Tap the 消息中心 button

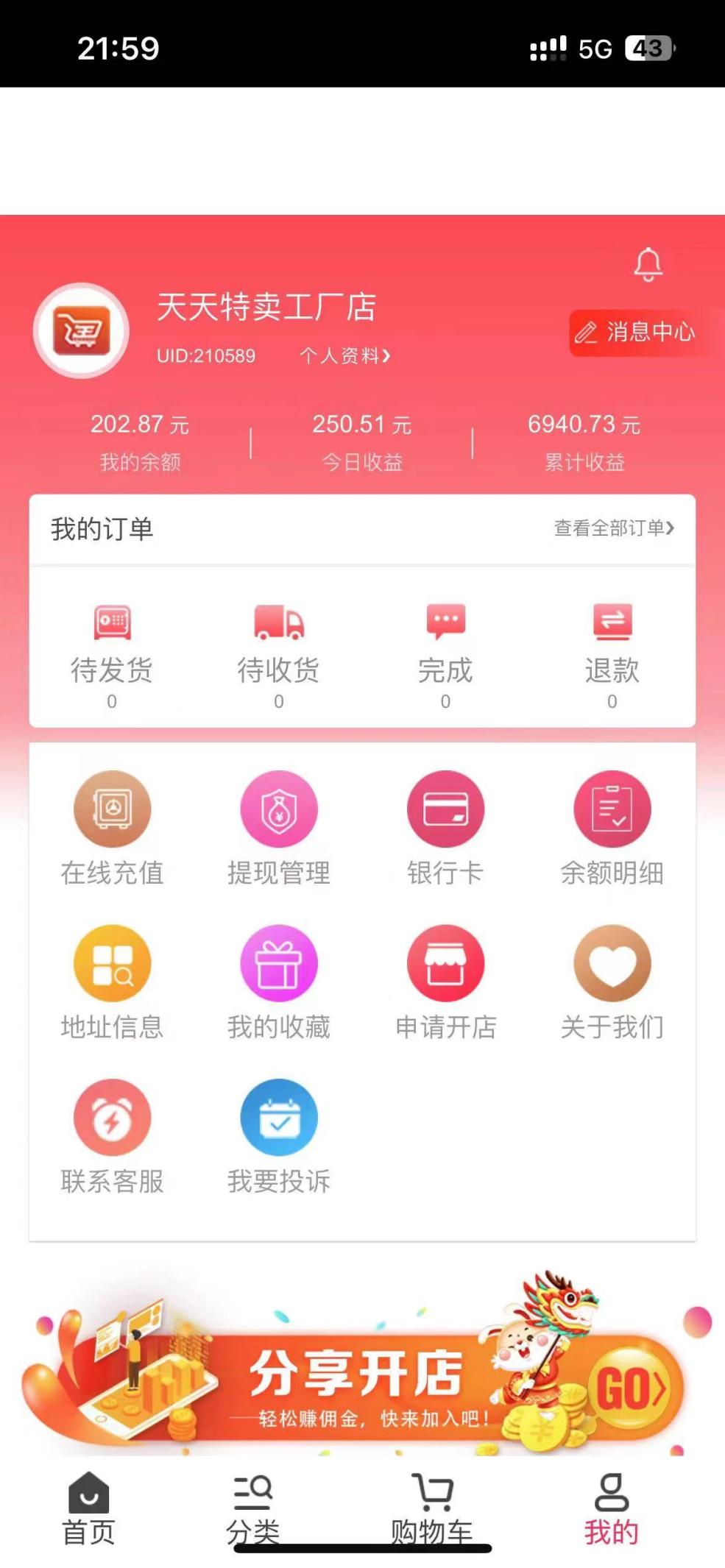click(x=634, y=333)
